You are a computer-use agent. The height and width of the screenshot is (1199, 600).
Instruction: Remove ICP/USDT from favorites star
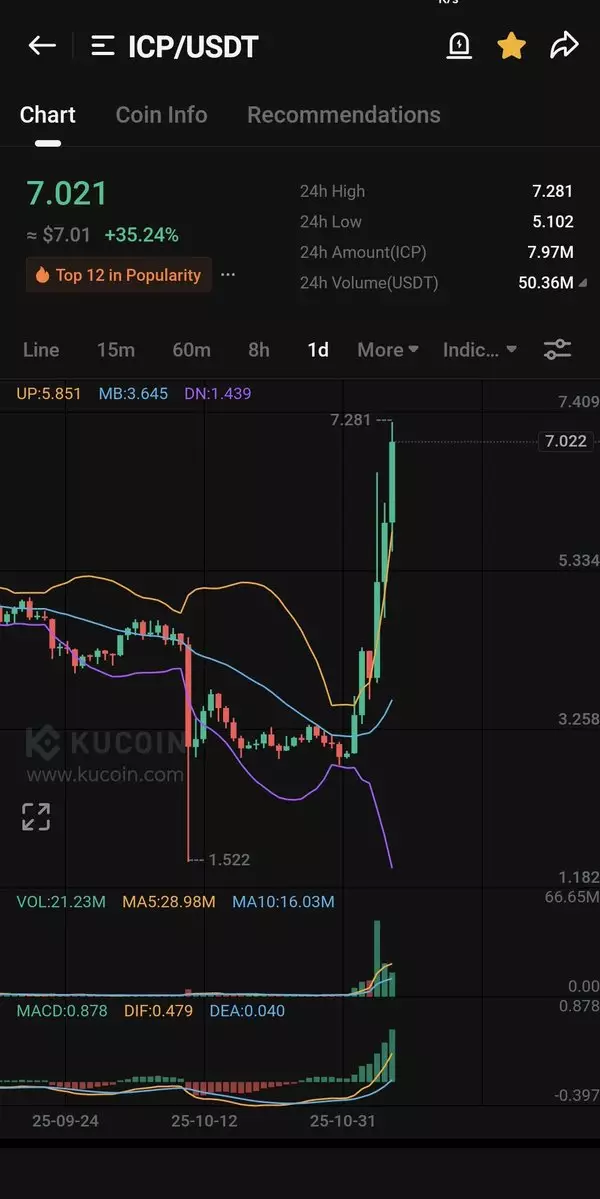511,45
